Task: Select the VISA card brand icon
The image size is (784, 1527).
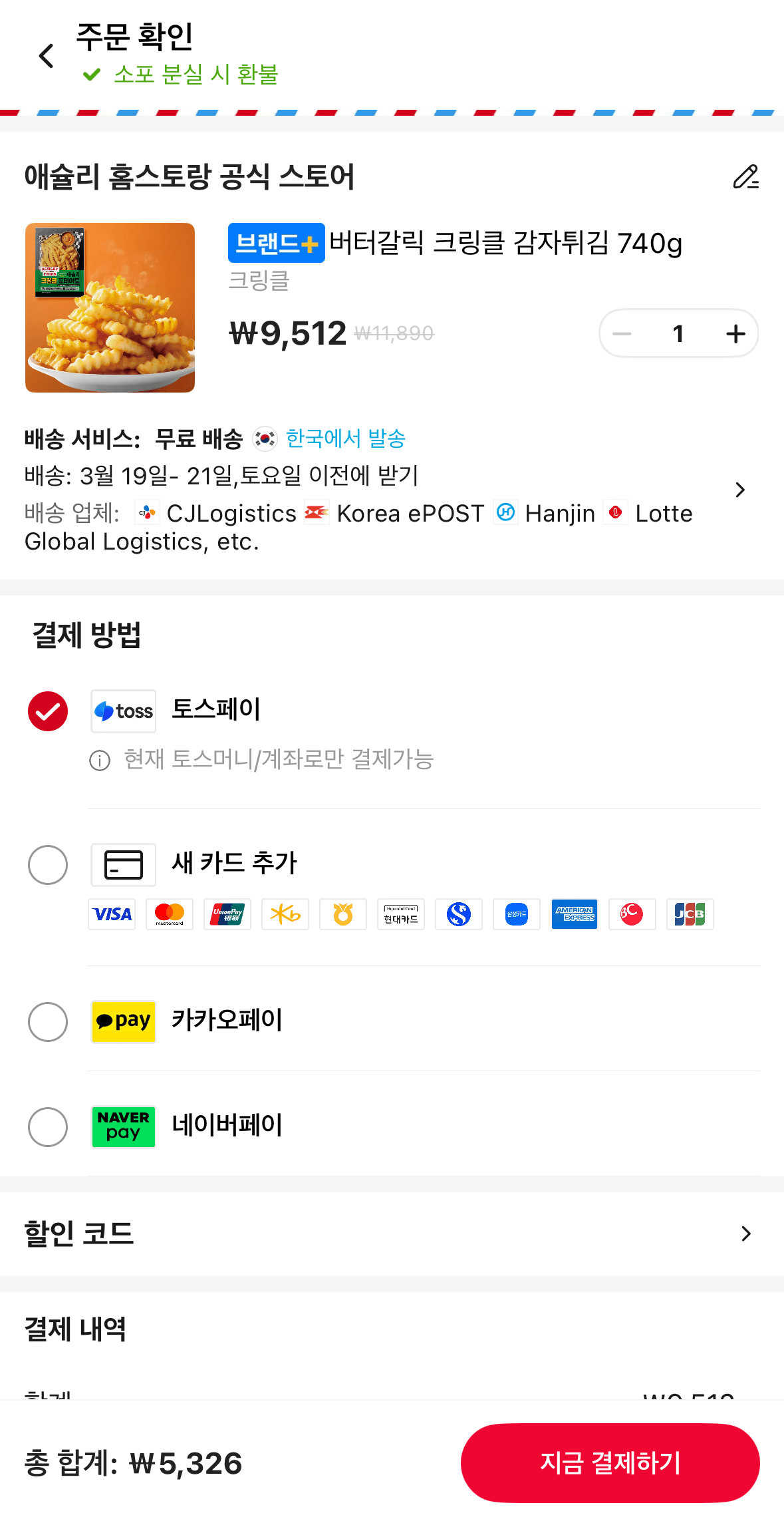Action: point(111,914)
